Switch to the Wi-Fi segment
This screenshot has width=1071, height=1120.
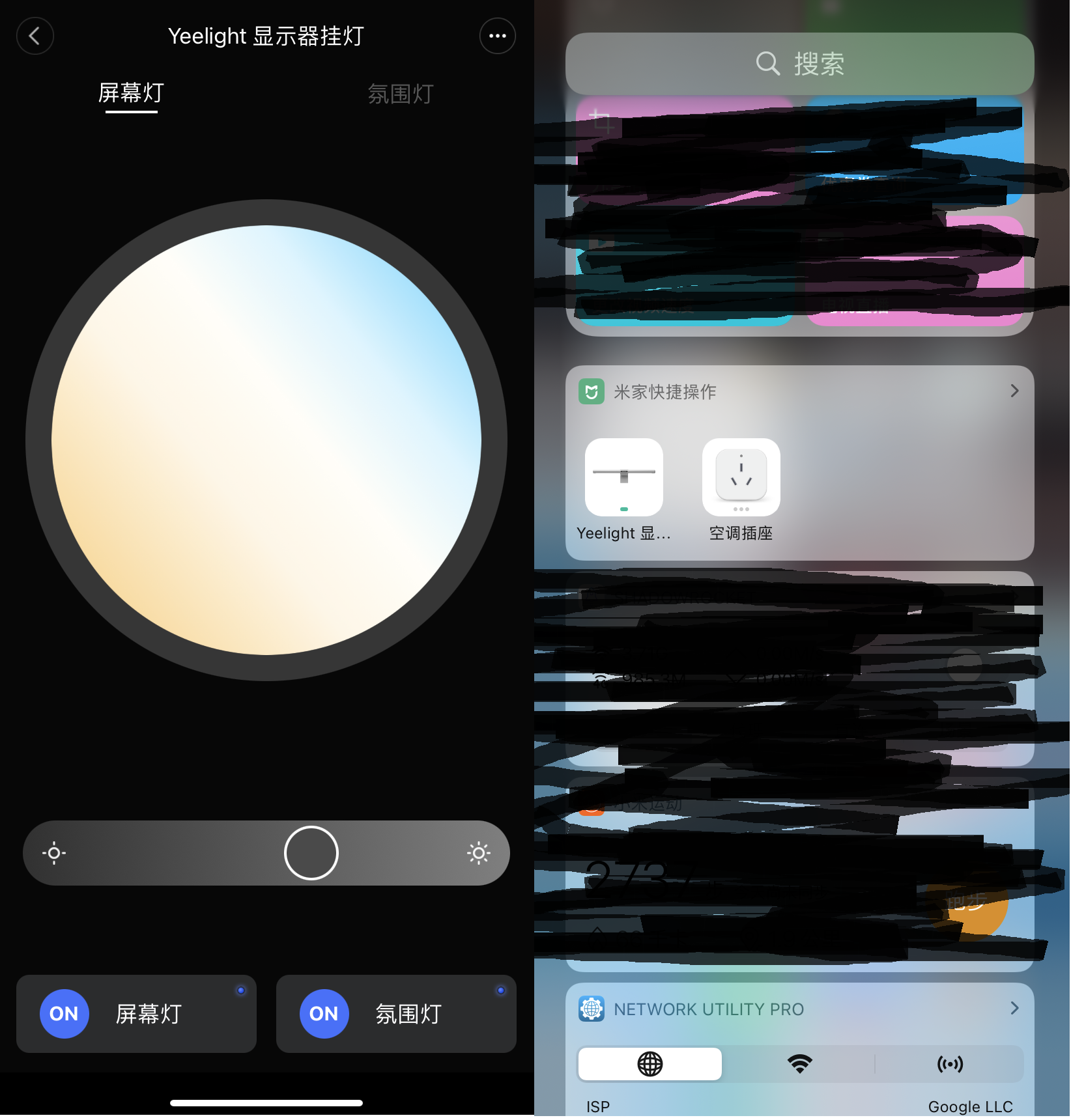point(799,1064)
